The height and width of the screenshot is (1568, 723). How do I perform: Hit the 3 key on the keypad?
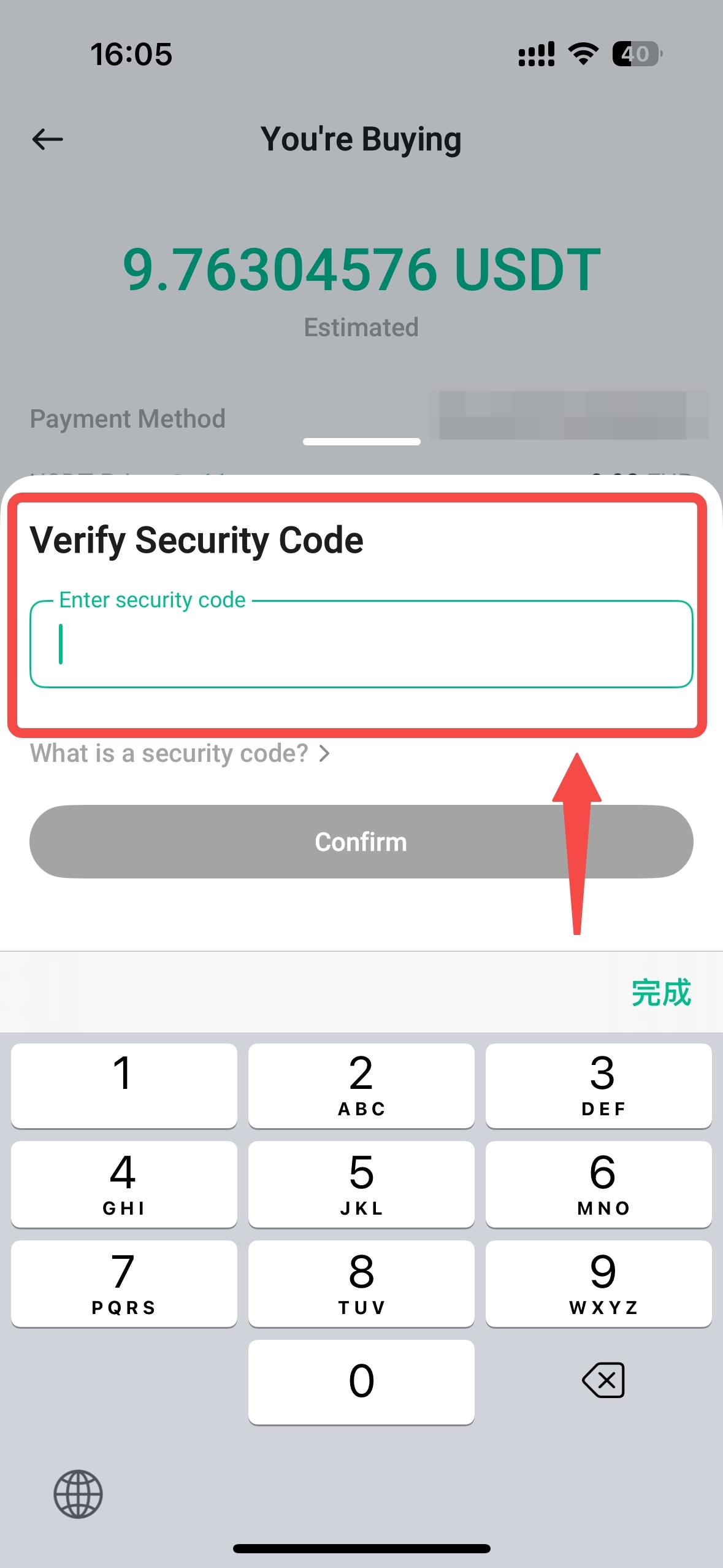pyautogui.click(x=599, y=1085)
